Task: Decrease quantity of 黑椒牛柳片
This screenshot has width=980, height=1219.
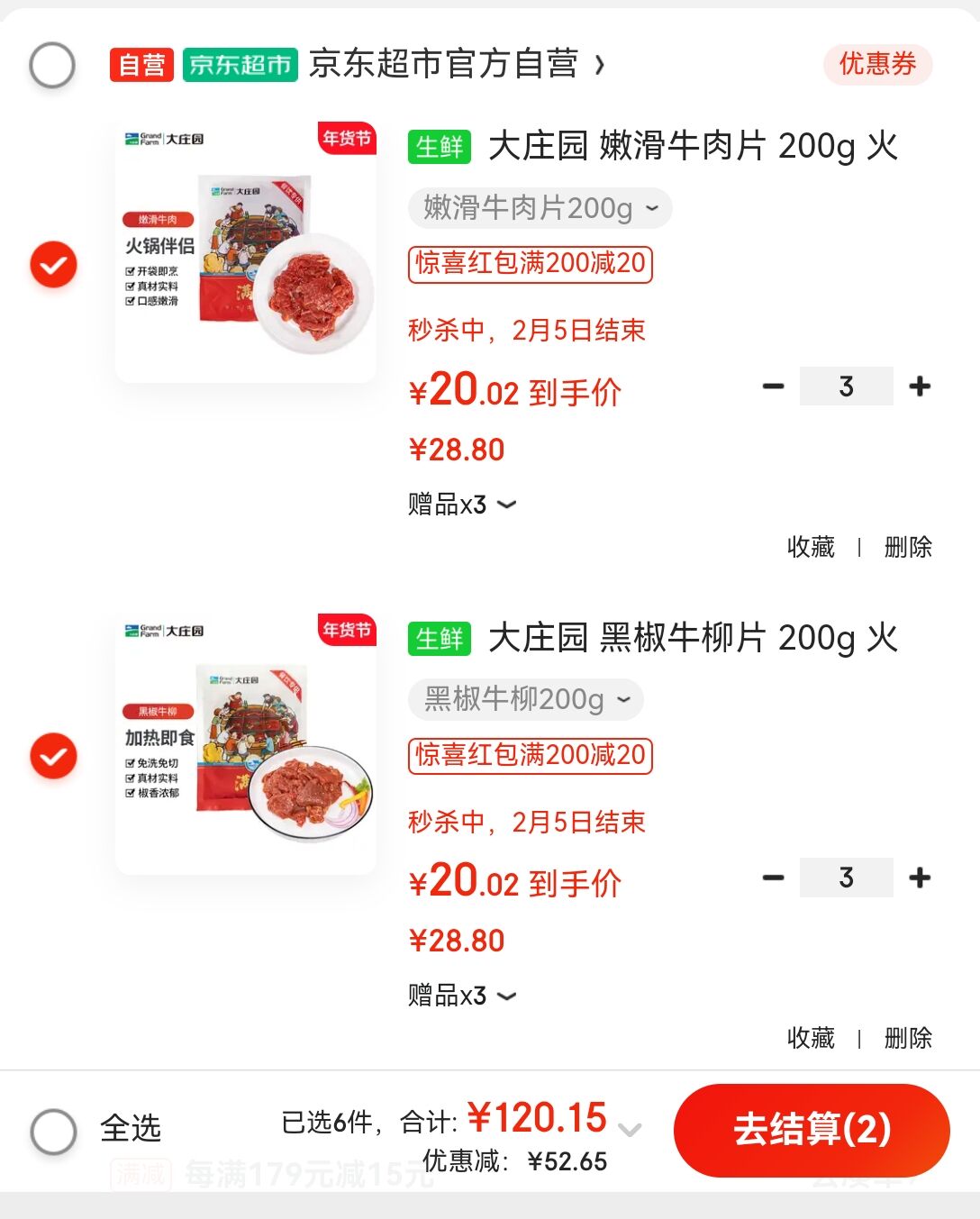Action: (774, 878)
